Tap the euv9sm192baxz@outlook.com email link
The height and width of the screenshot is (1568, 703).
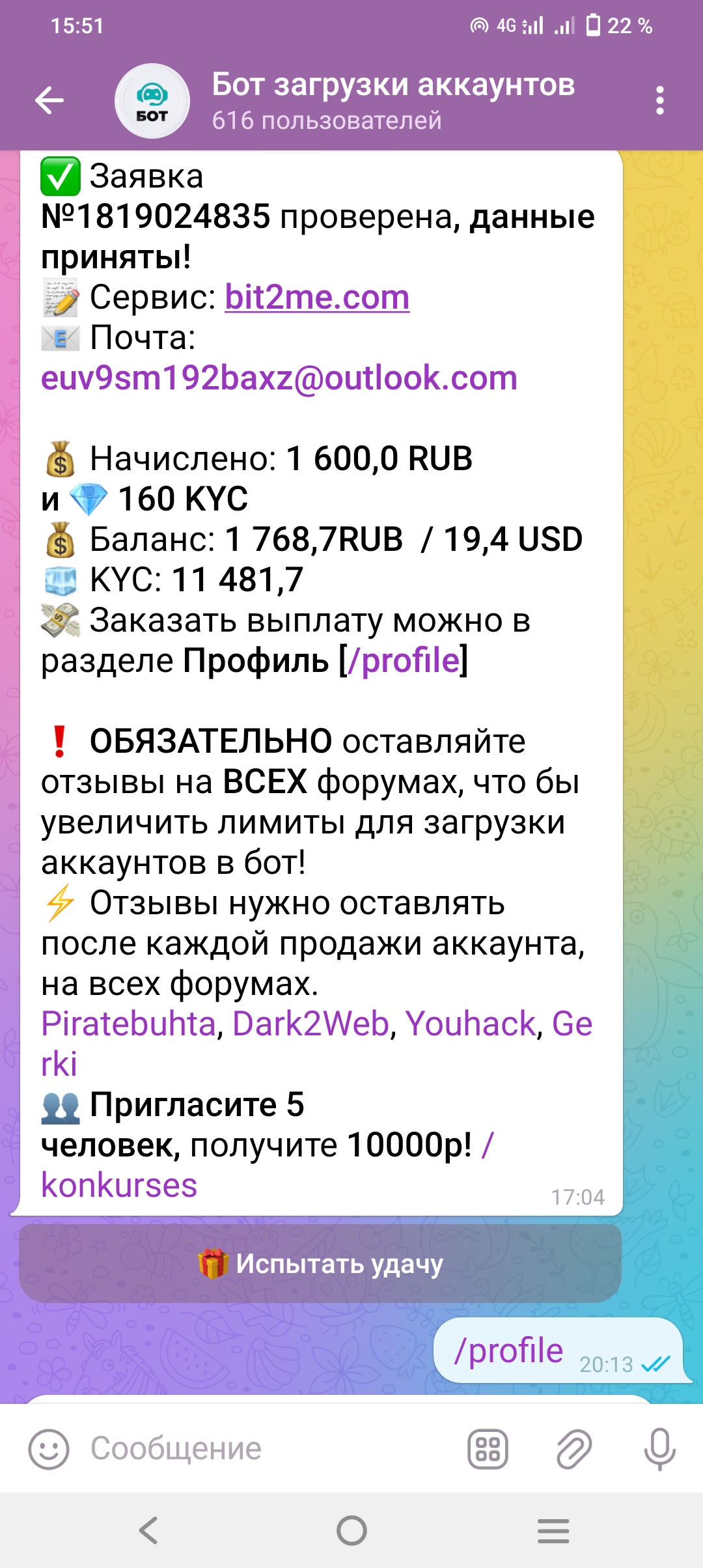[x=279, y=378]
